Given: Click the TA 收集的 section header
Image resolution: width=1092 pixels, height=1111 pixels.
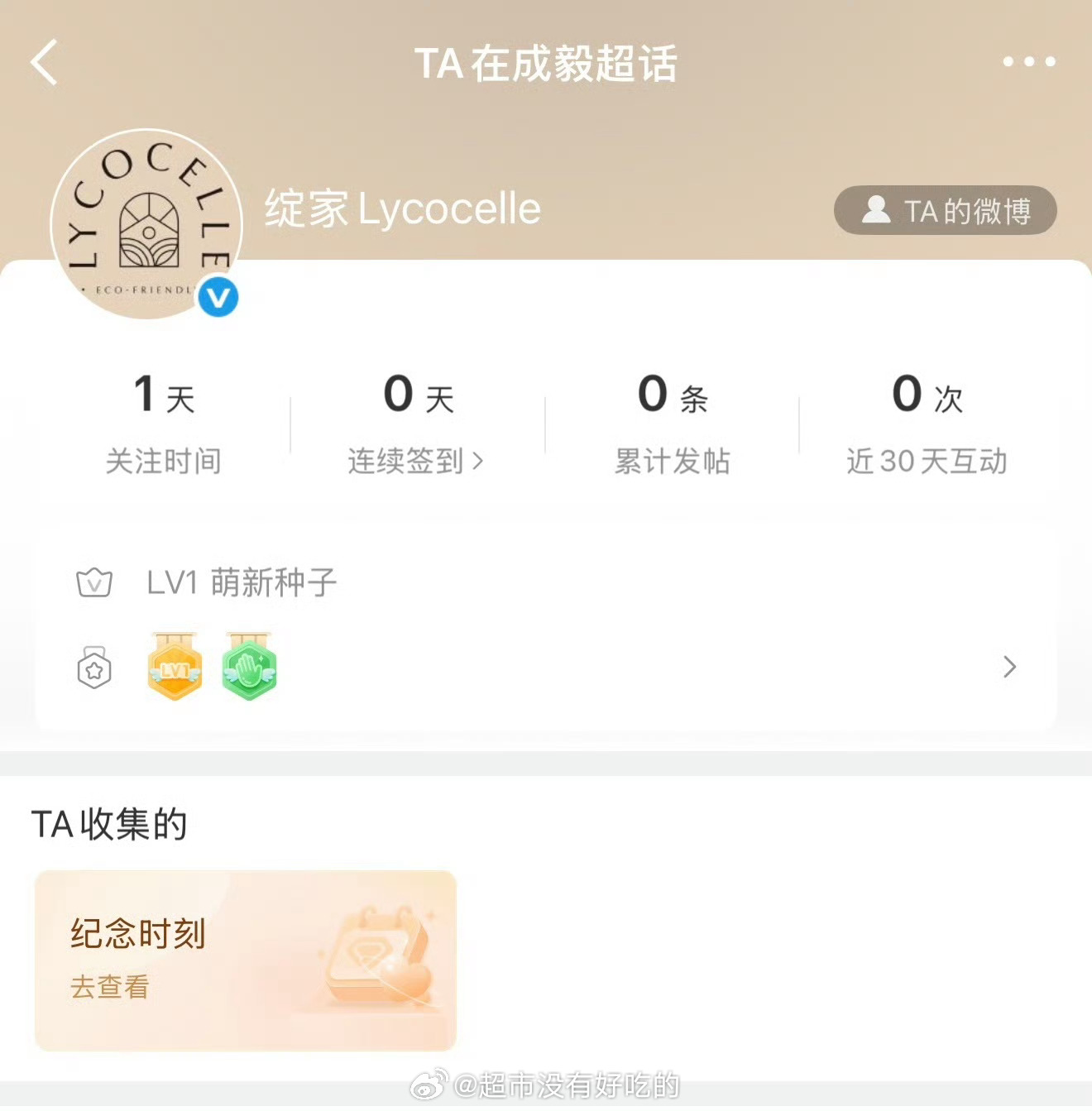Looking at the screenshot, I should tap(110, 823).
